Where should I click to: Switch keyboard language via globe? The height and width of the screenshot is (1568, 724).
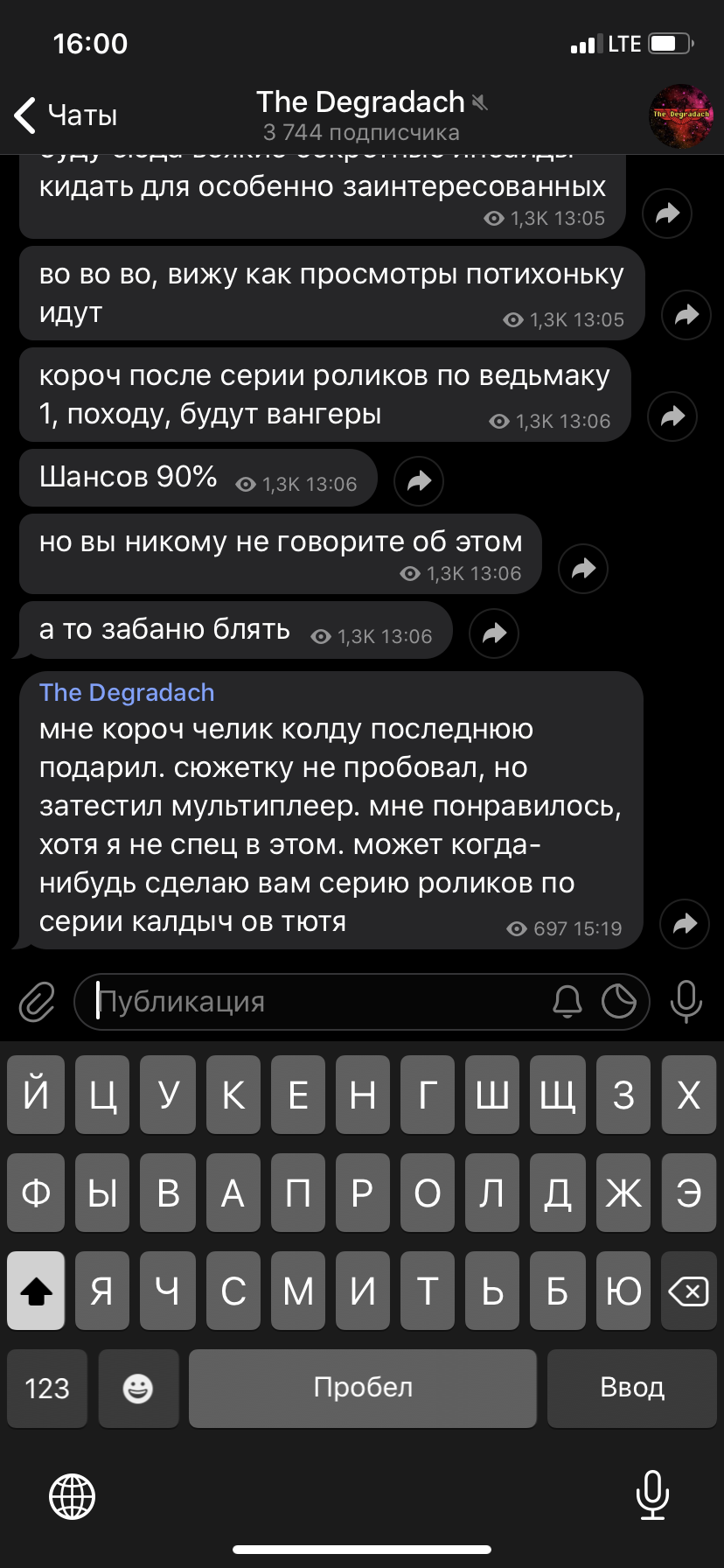[72, 1495]
